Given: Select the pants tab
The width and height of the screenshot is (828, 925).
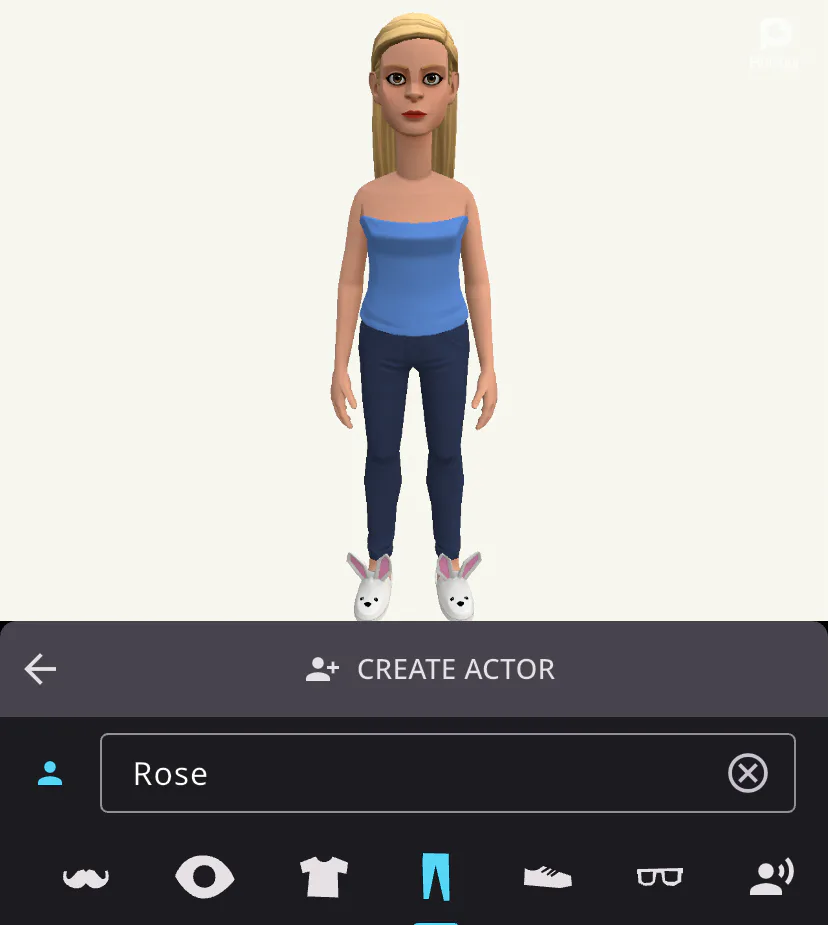Looking at the screenshot, I should tap(436, 877).
